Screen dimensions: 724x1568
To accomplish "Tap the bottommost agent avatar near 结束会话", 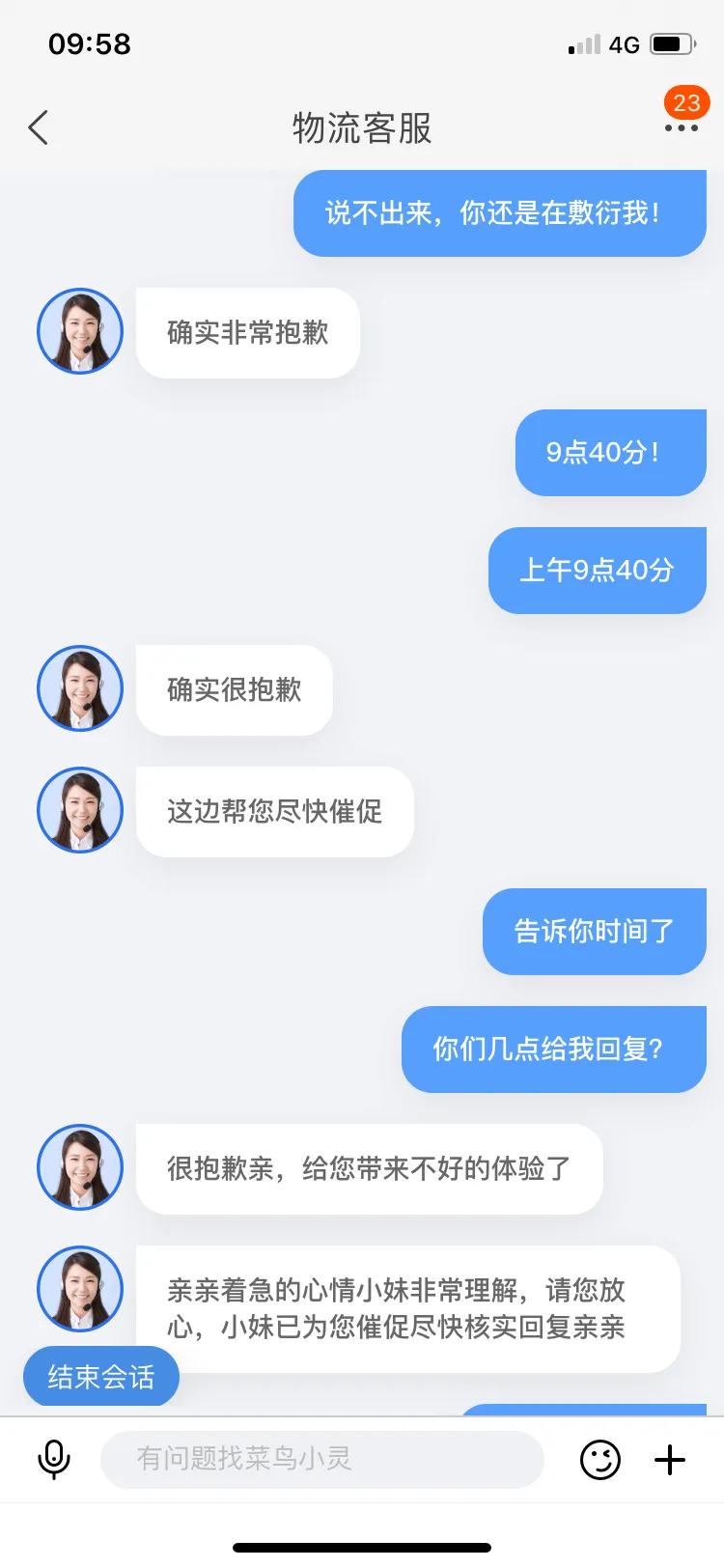I will tap(79, 1288).
